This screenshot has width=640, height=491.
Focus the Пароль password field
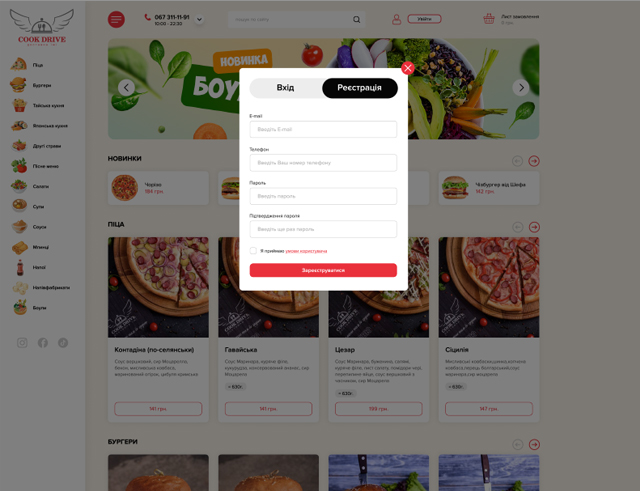(323, 196)
